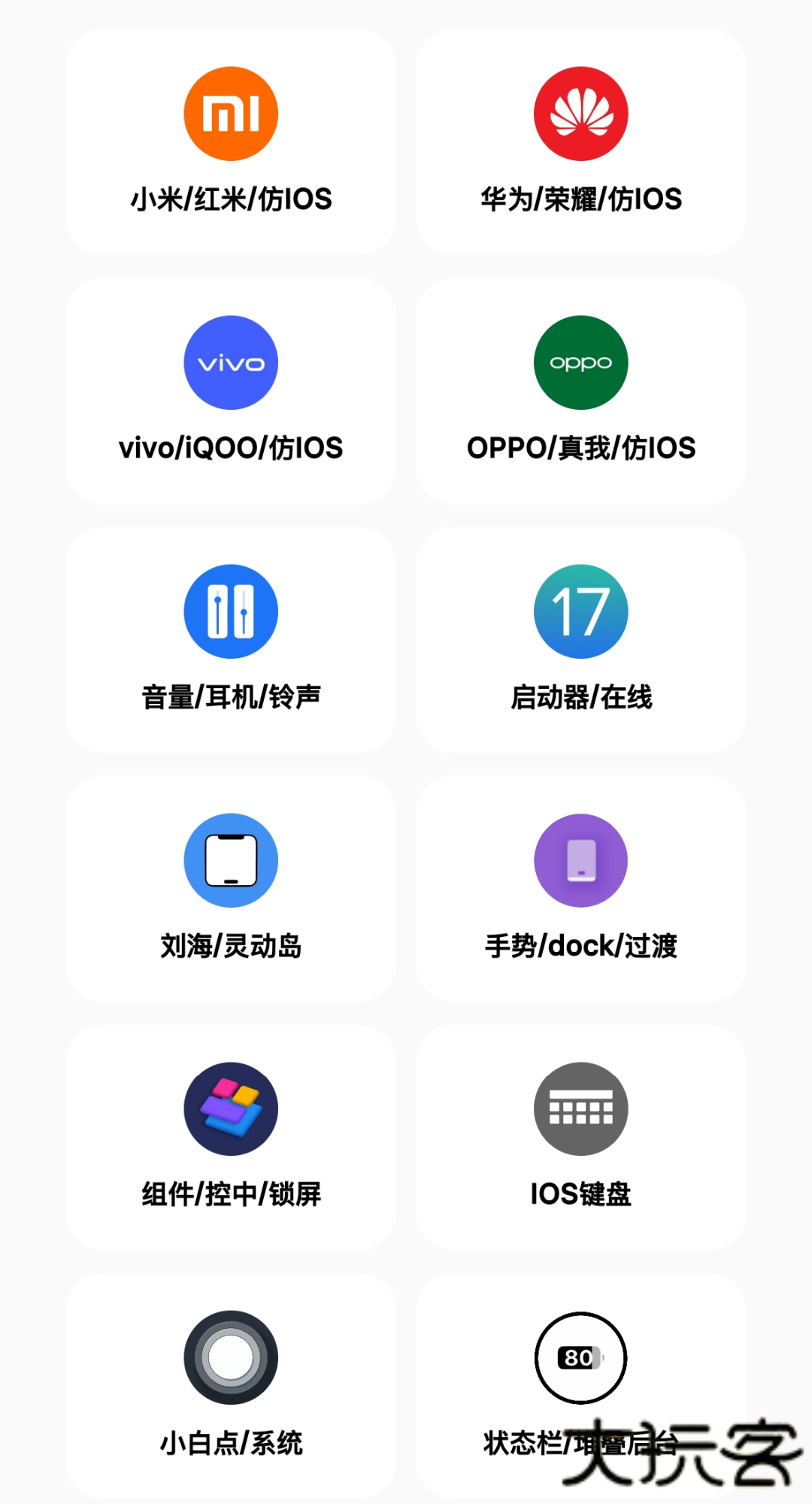Click the OPPO green logo icon
Screen dimensions: 812x1504
click(x=580, y=362)
